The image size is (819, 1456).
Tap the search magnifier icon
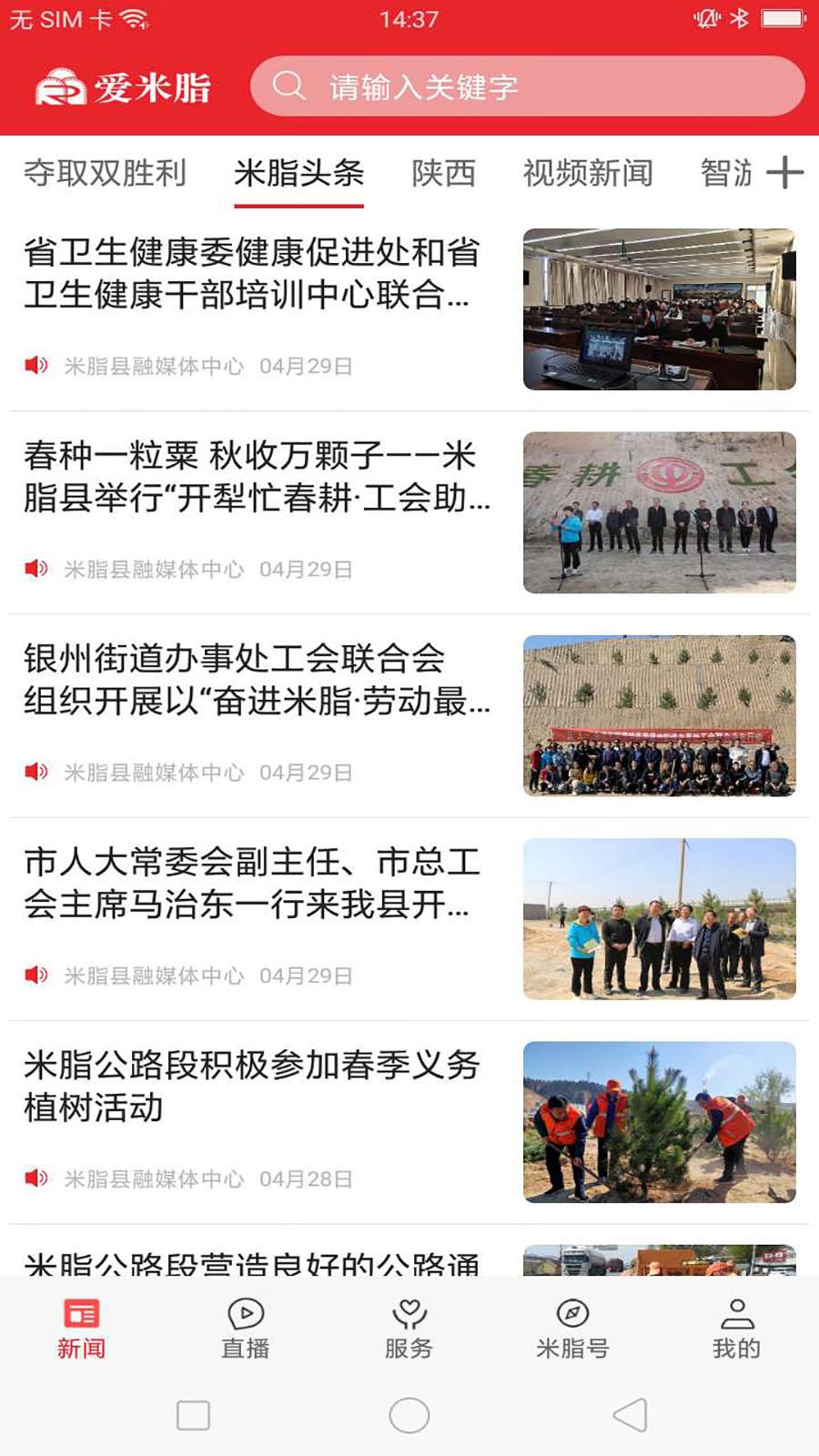[288, 86]
